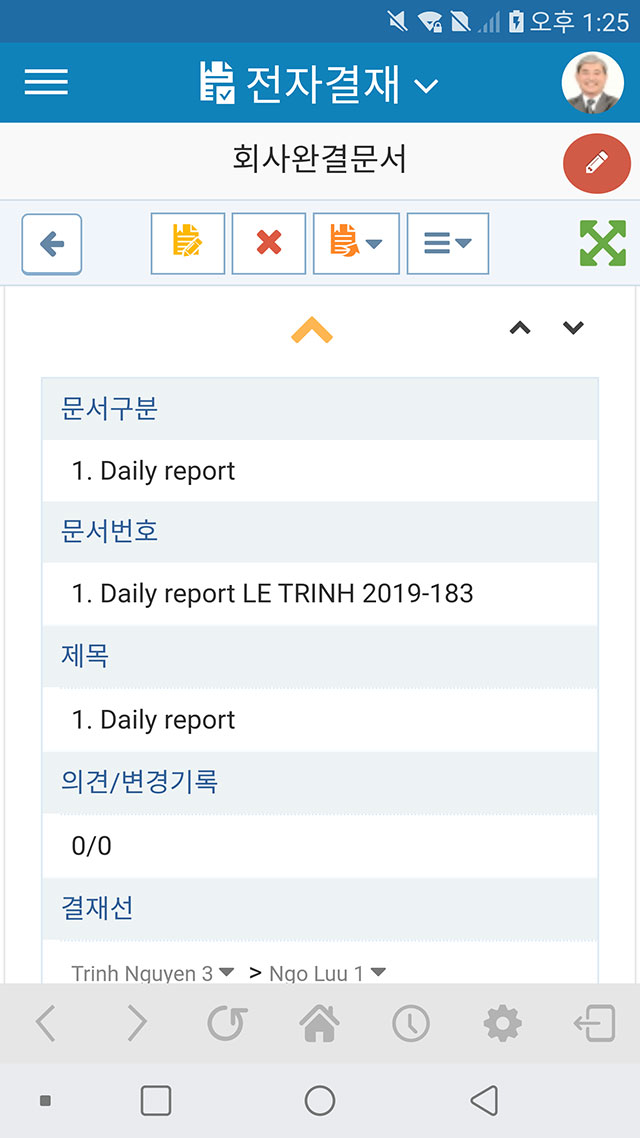
Task: Go back with the left arrow button
Action: point(52,245)
